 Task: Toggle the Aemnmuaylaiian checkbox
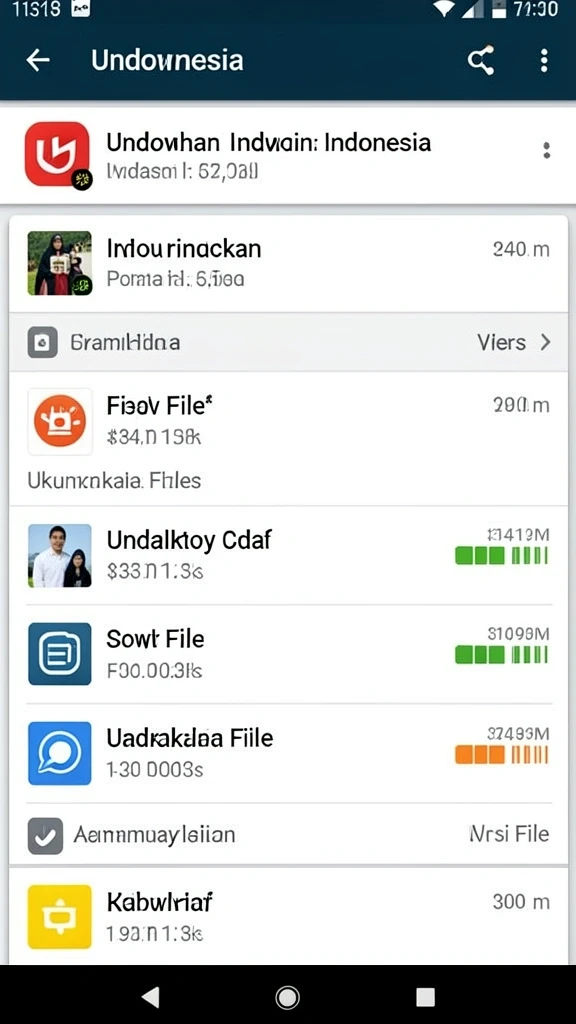coord(45,835)
